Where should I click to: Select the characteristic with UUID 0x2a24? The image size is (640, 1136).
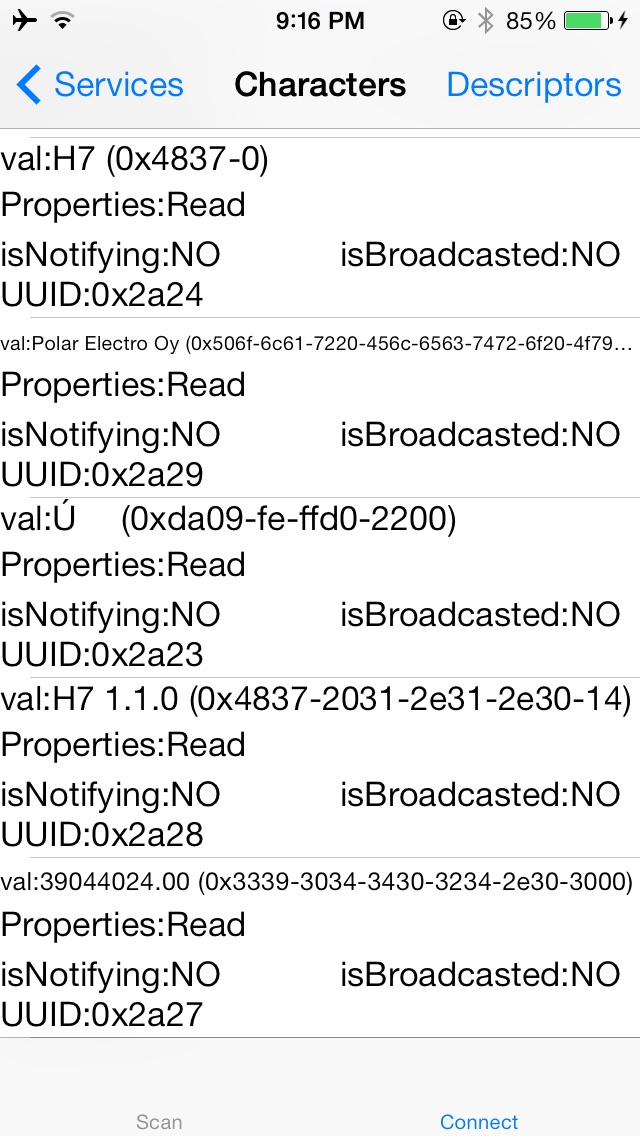click(x=320, y=227)
